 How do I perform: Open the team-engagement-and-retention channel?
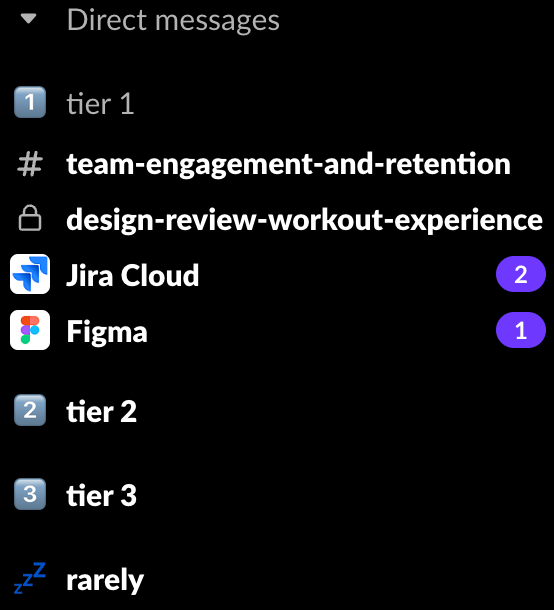click(277, 164)
